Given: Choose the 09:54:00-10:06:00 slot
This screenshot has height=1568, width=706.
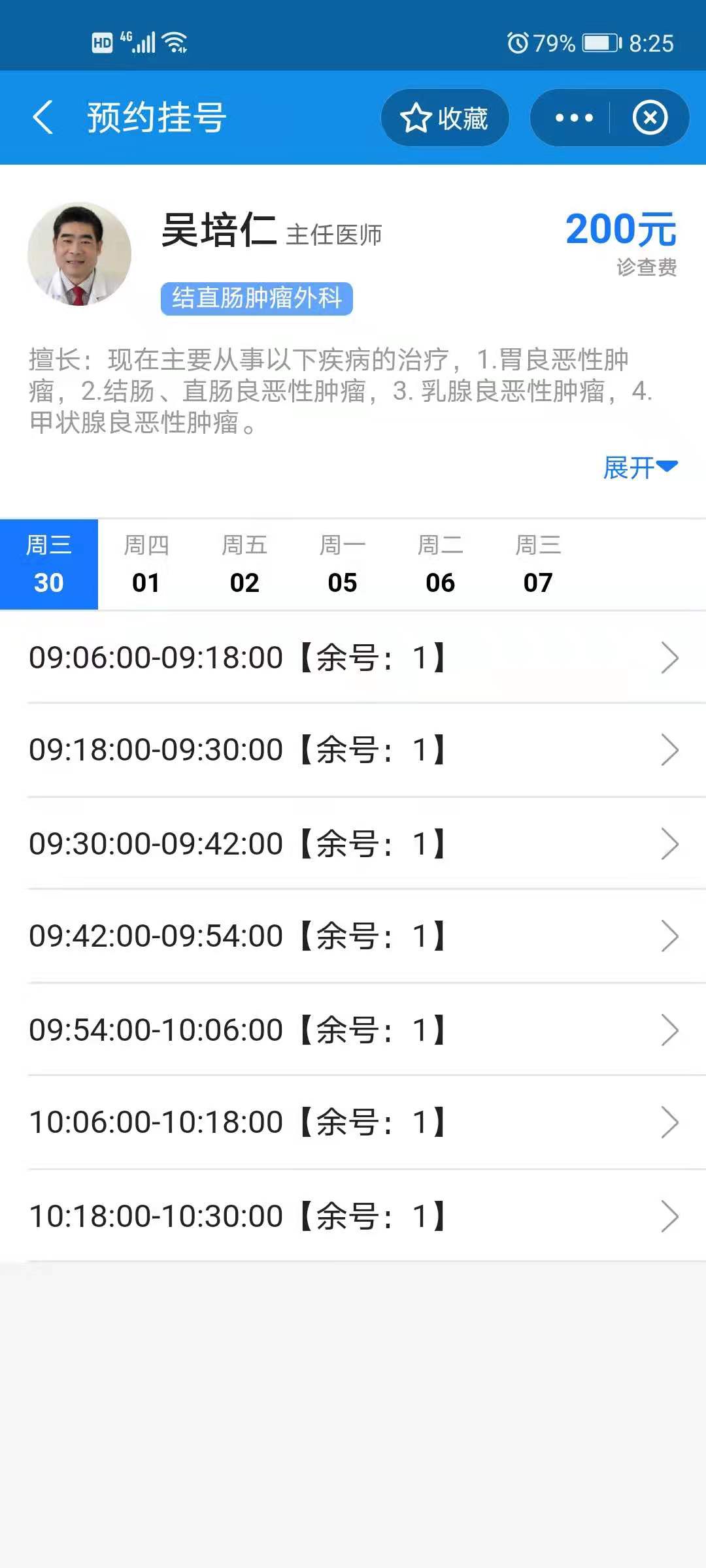Looking at the screenshot, I should (353, 1030).
